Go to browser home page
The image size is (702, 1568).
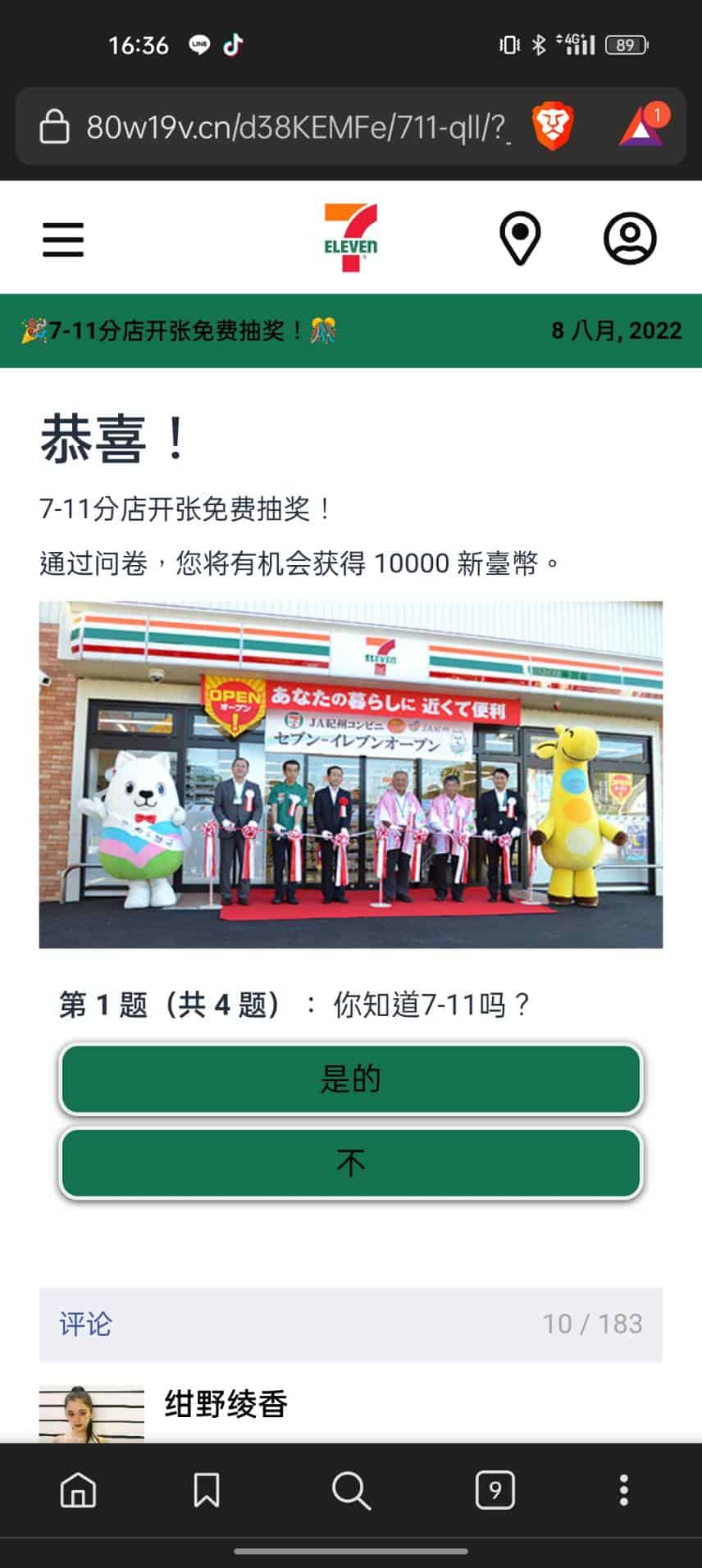tap(79, 1490)
